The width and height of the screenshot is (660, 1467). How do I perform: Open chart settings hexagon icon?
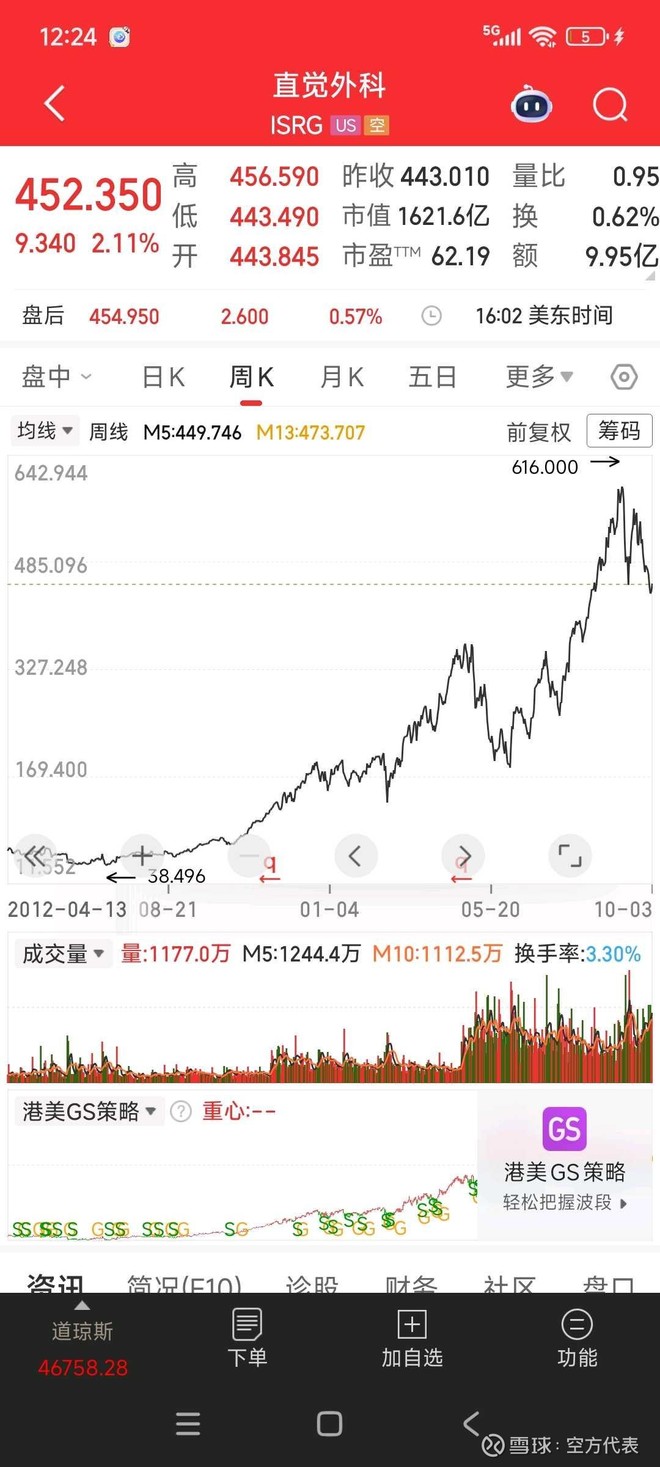click(624, 377)
